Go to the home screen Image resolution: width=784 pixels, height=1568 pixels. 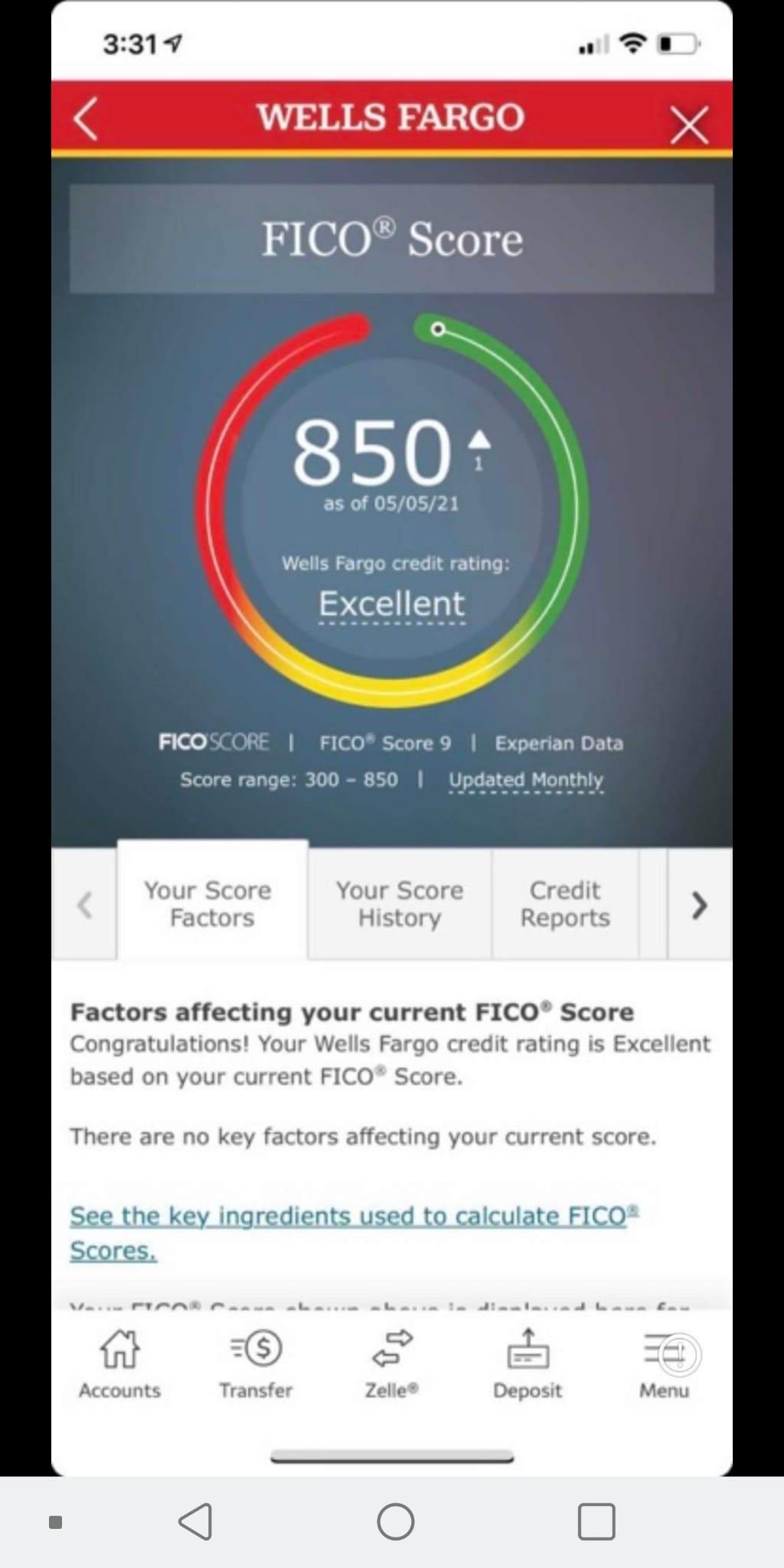pyautogui.click(x=395, y=1521)
